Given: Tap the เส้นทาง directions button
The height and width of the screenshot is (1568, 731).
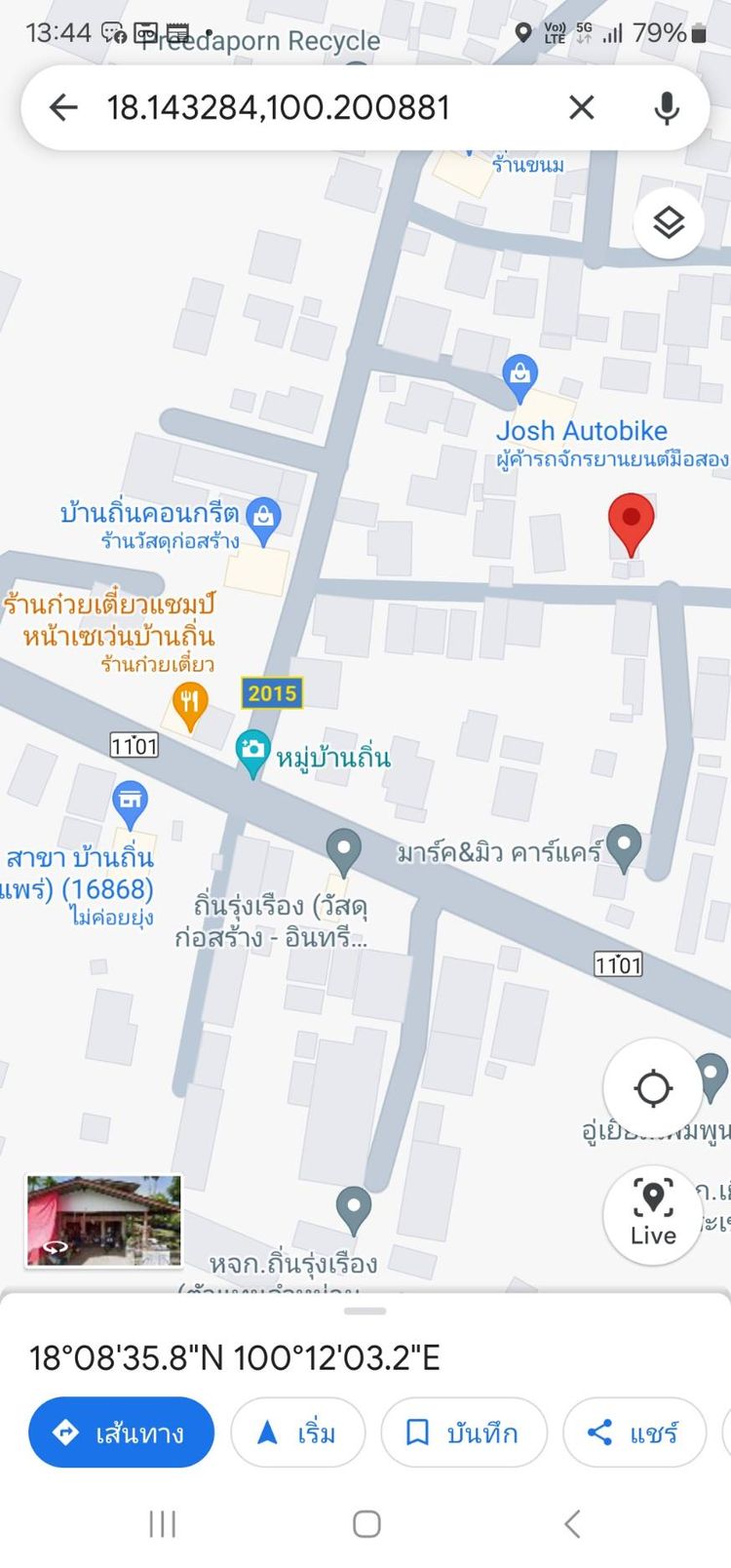Looking at the screenshot, I should [122, 1432].
